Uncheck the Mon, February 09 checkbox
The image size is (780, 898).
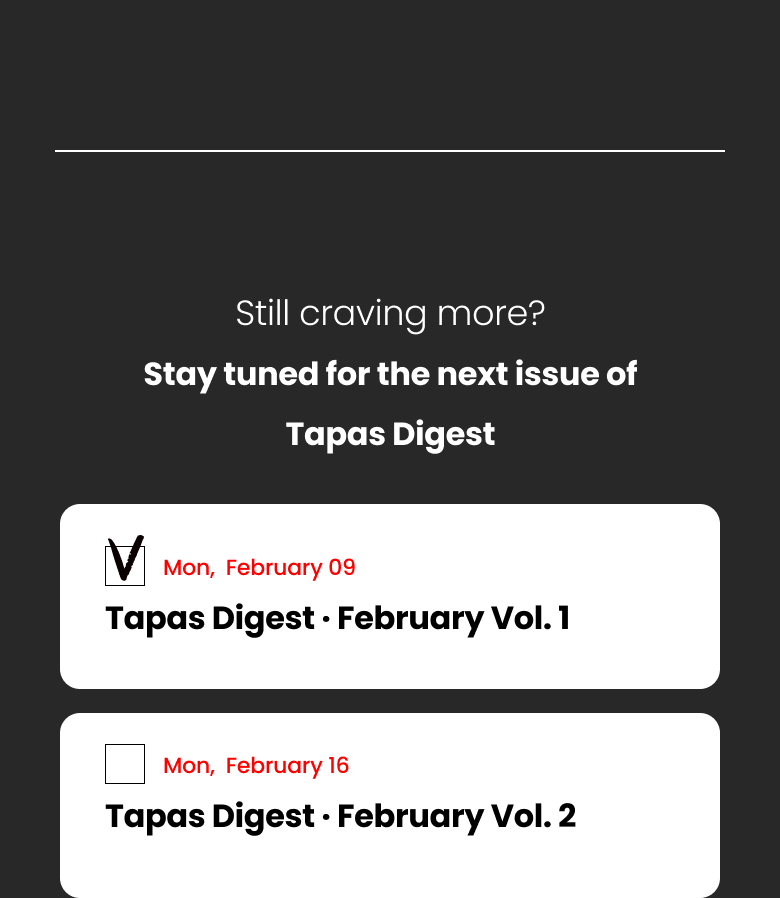pos(125,565)
